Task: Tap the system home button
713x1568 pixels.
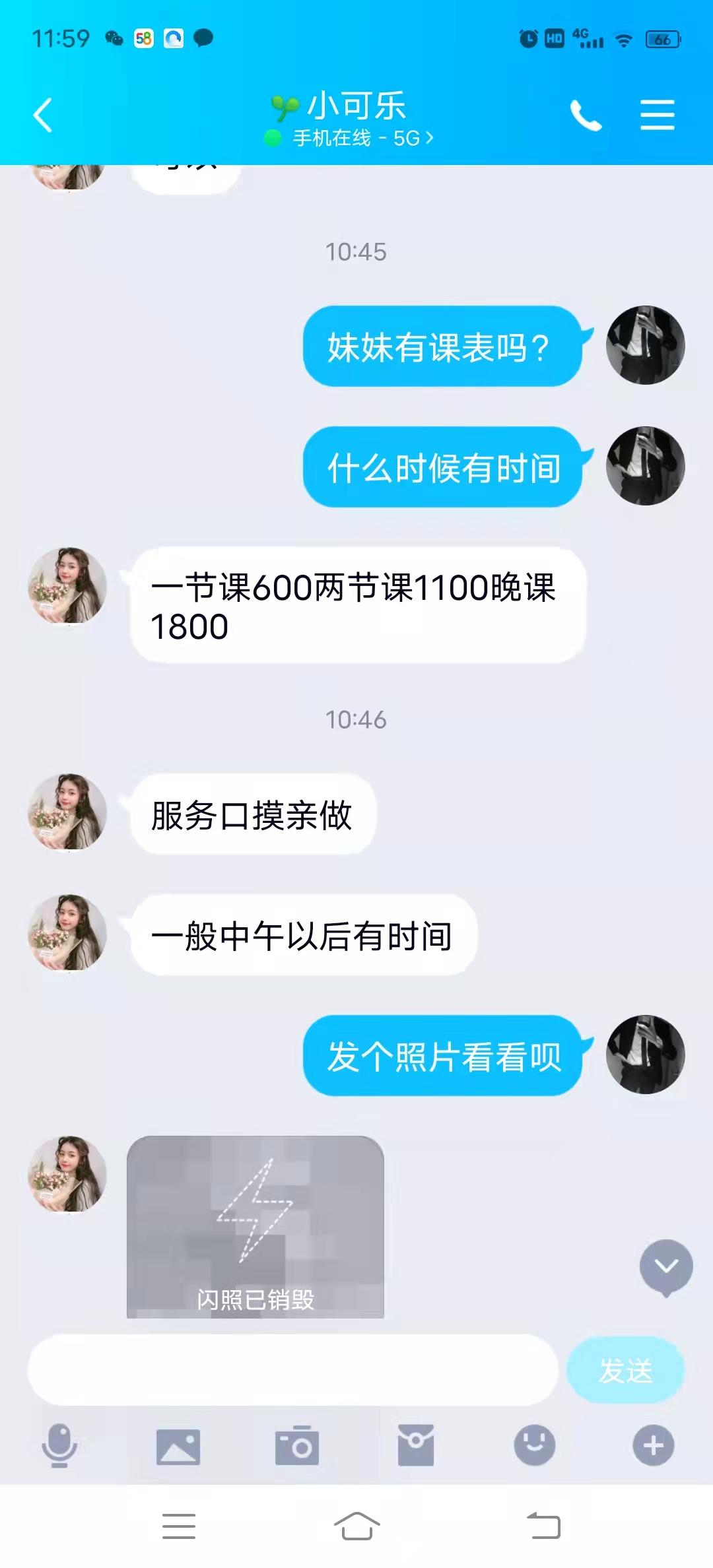Action: coord(356,1526)
